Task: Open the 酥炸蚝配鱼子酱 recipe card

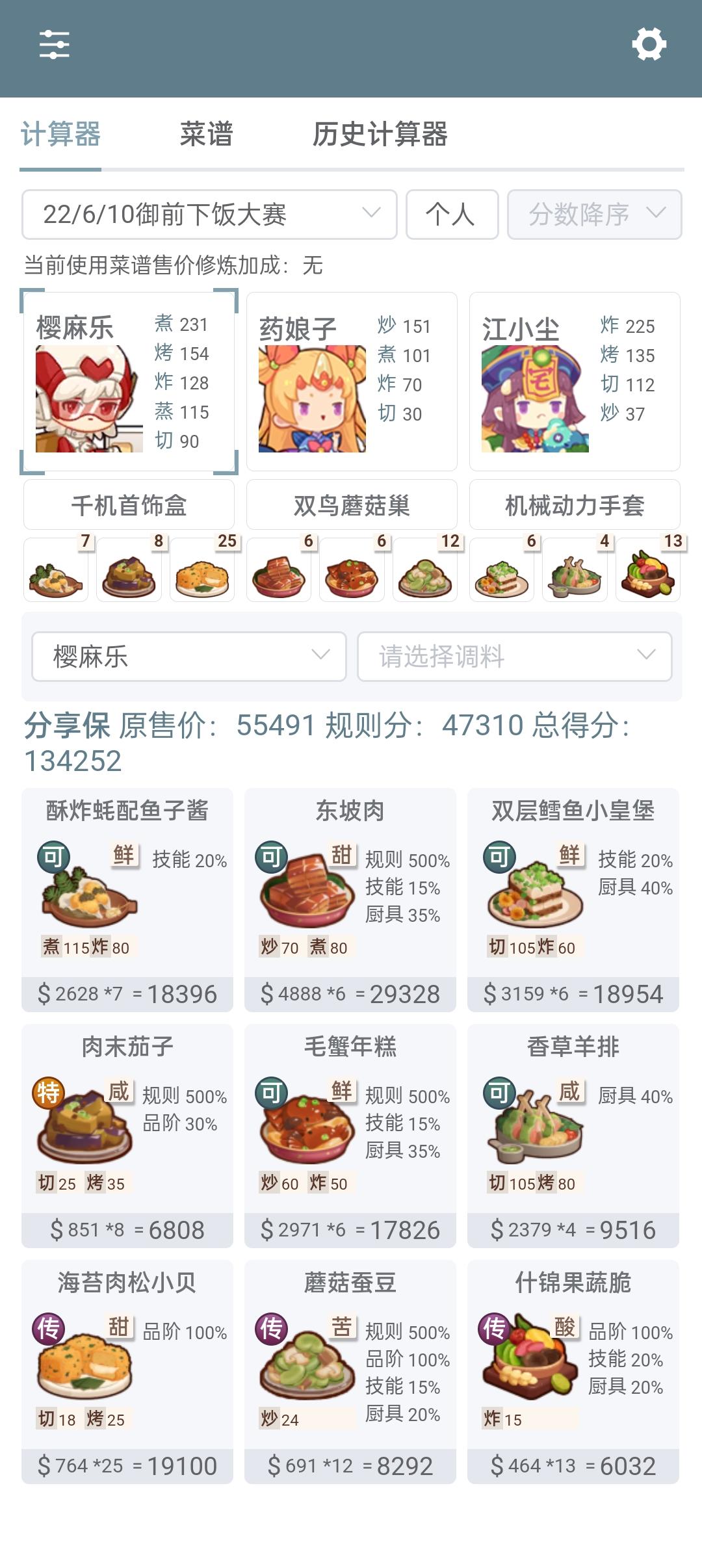Action: [x=127, y=899]
